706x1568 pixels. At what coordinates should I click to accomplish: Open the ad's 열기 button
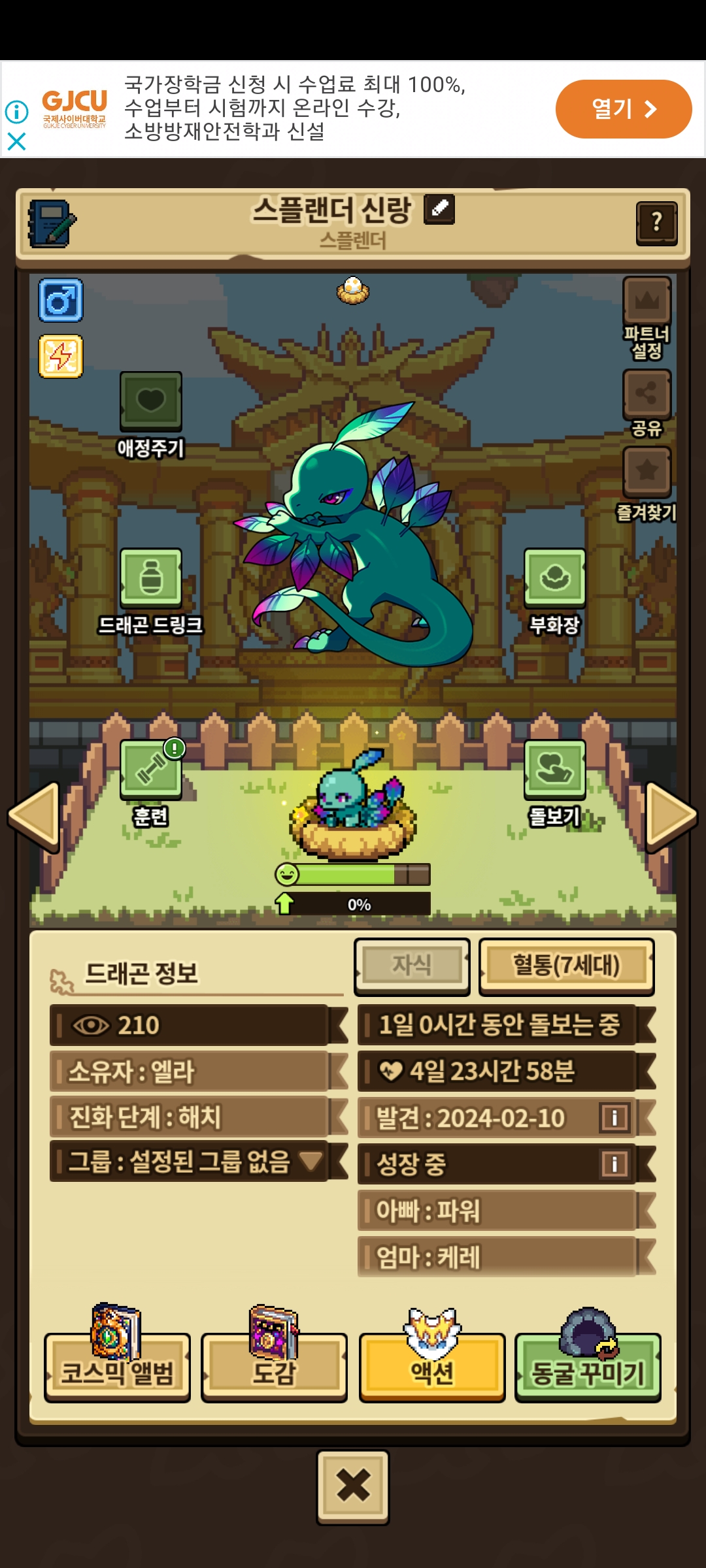623,109
